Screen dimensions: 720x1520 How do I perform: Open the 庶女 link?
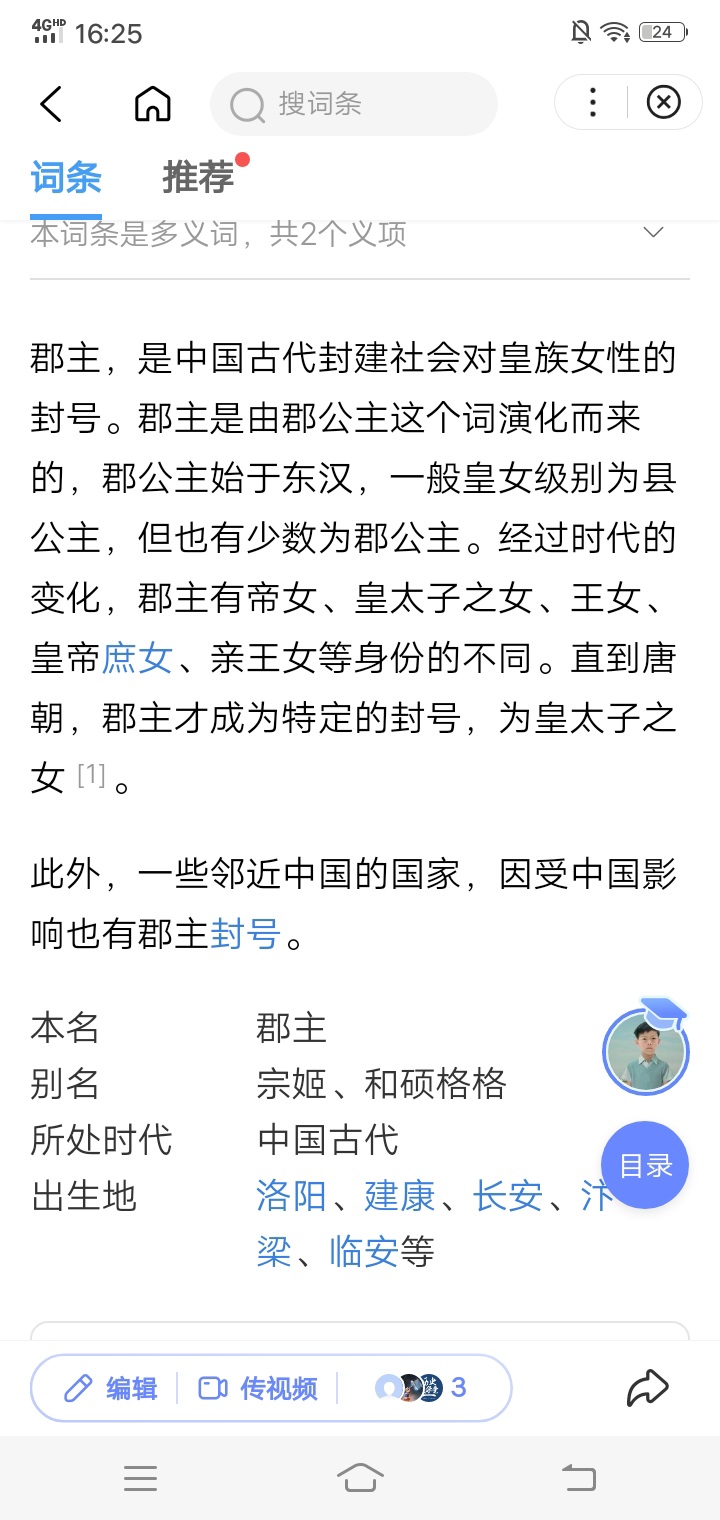pyautogui.click(x=138, y=659)
